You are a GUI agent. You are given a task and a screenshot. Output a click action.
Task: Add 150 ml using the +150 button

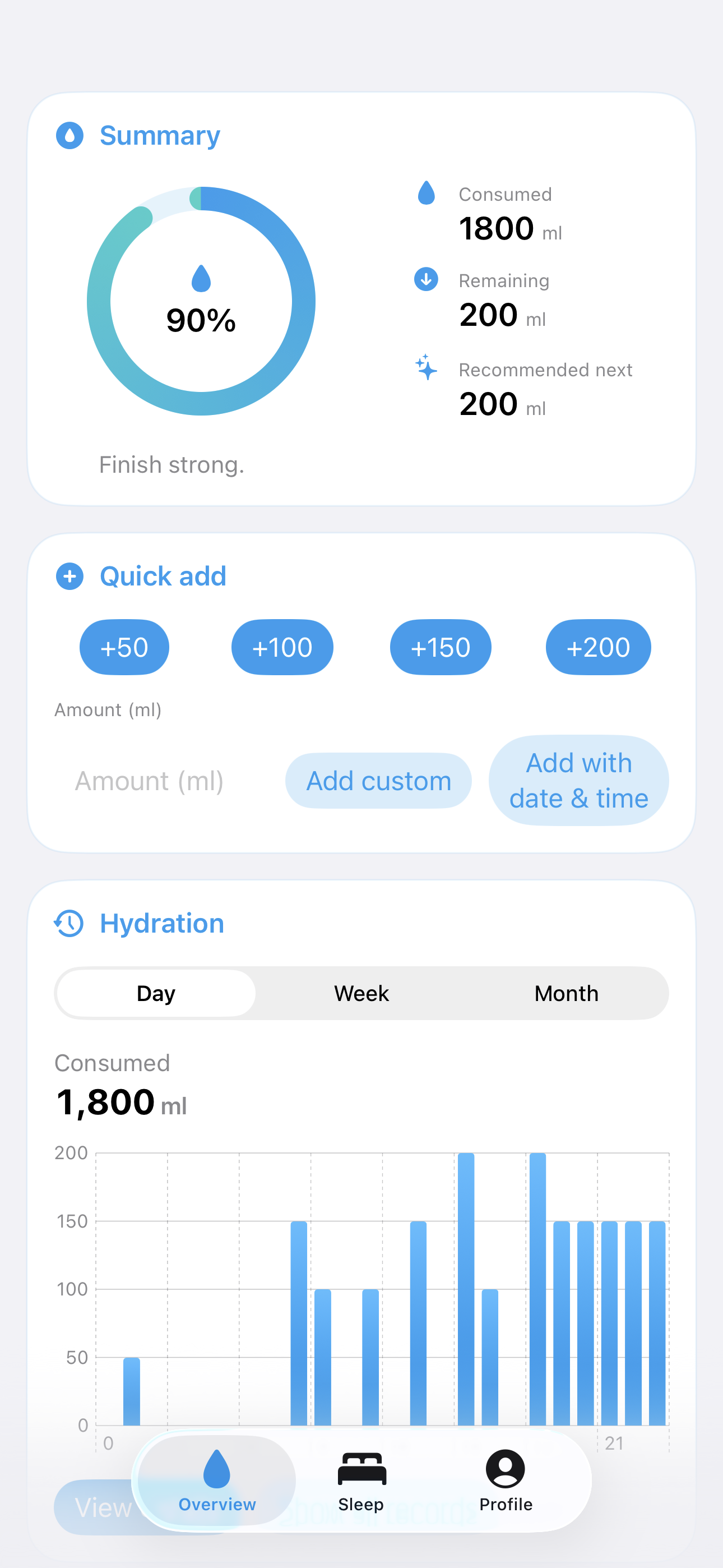tap(441, 647)
